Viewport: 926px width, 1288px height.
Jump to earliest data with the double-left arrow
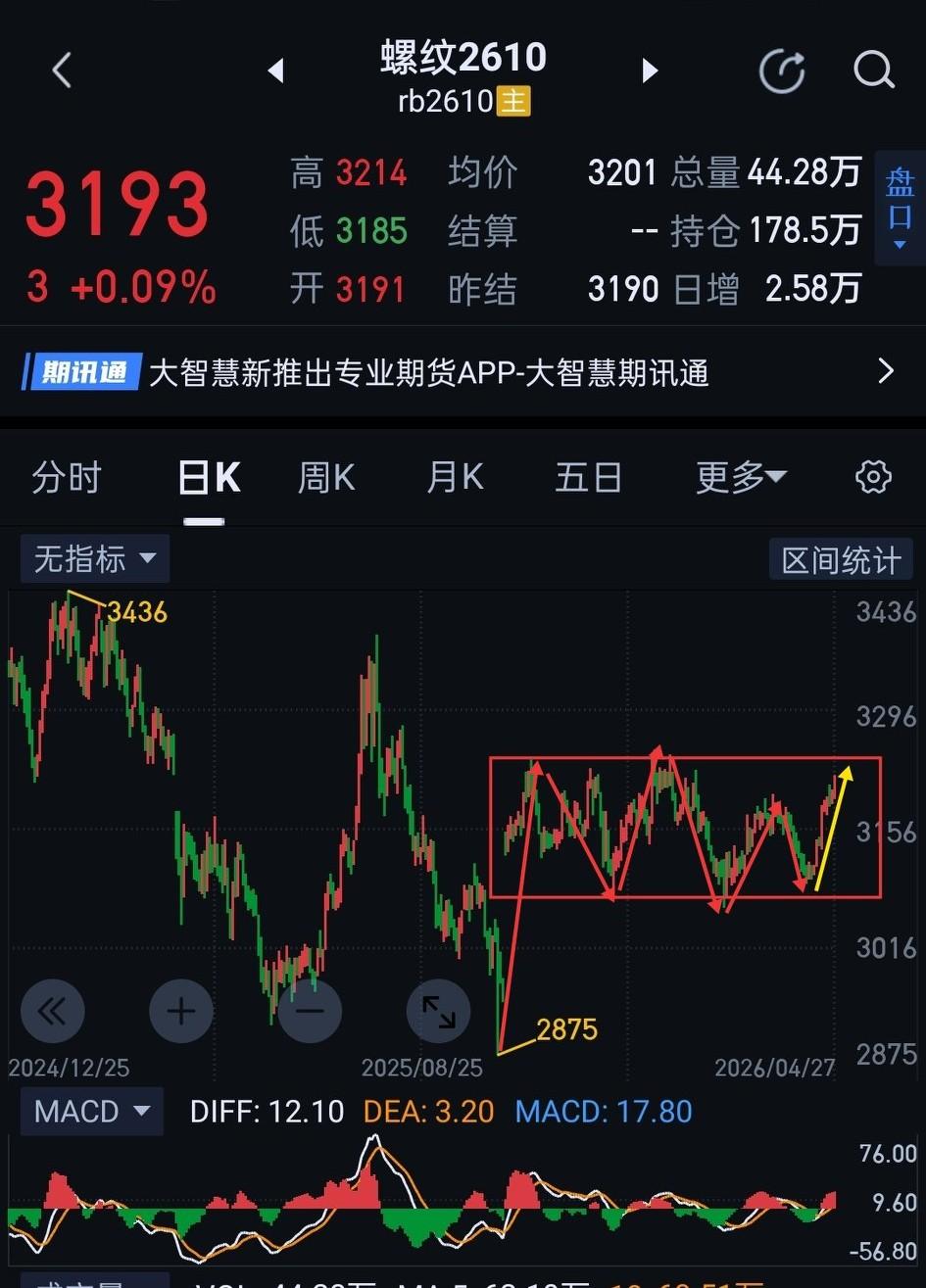53,1011
